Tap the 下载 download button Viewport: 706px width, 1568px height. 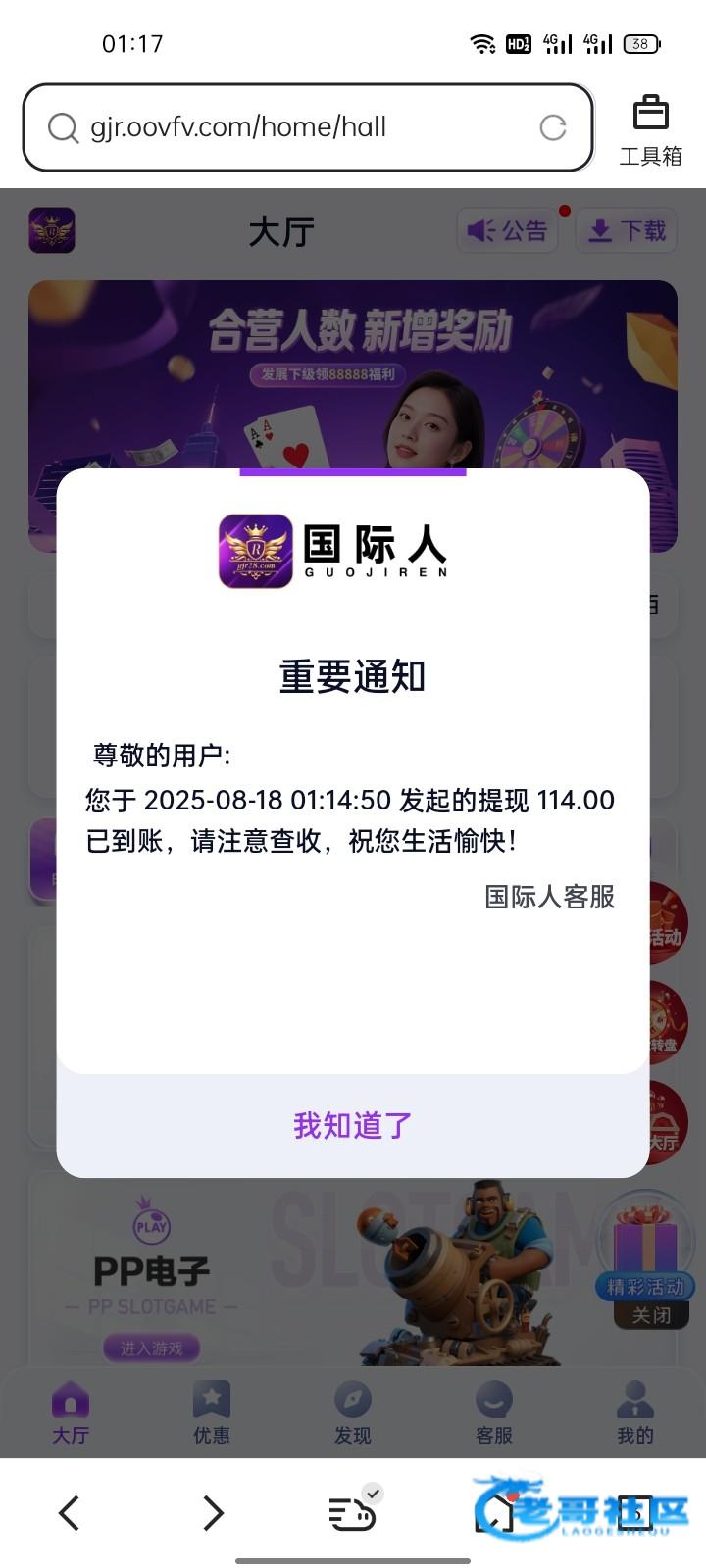click(626, 231)
